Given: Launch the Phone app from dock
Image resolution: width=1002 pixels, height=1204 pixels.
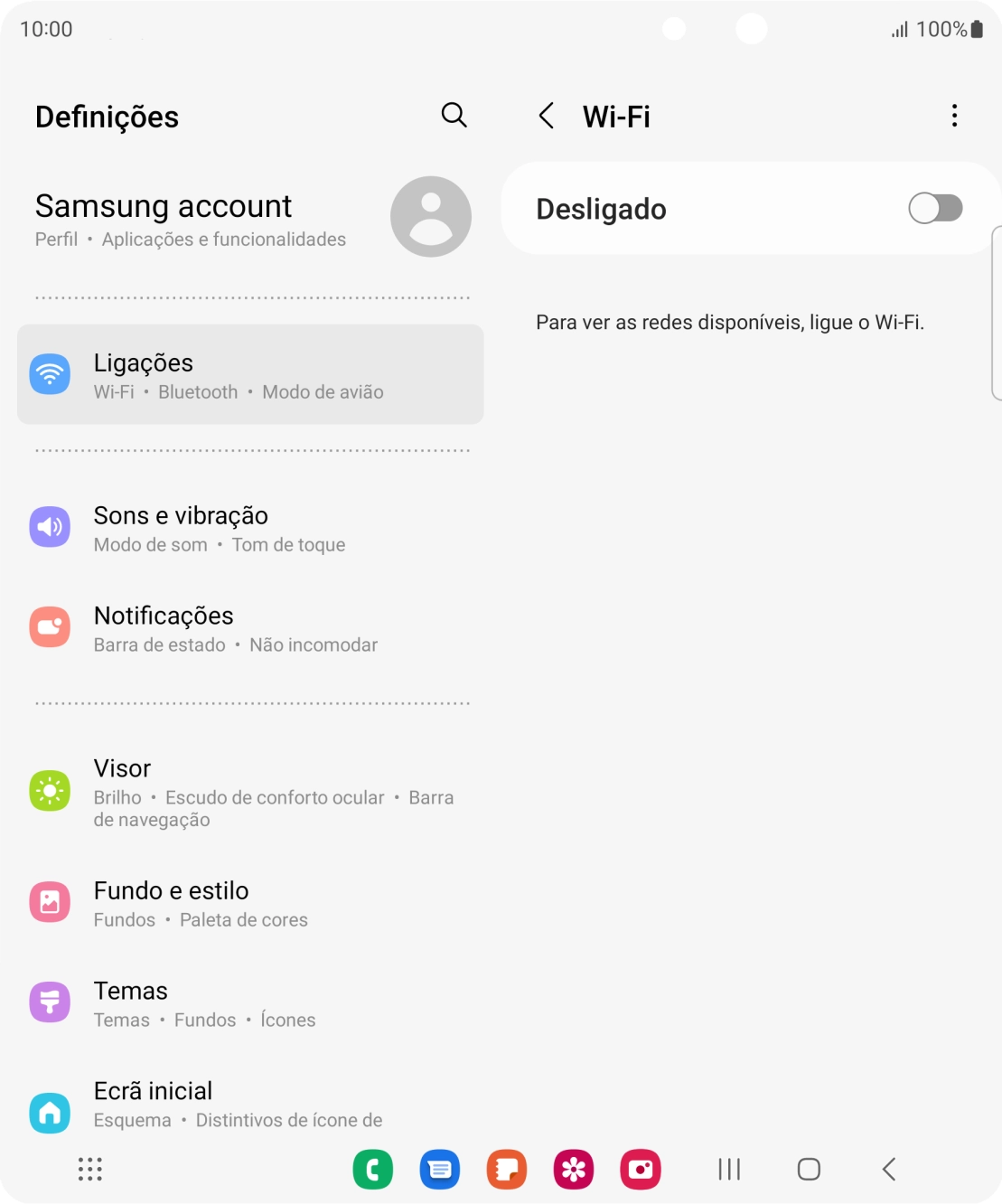Looking at the screenshot, I should click(372, 1169).
